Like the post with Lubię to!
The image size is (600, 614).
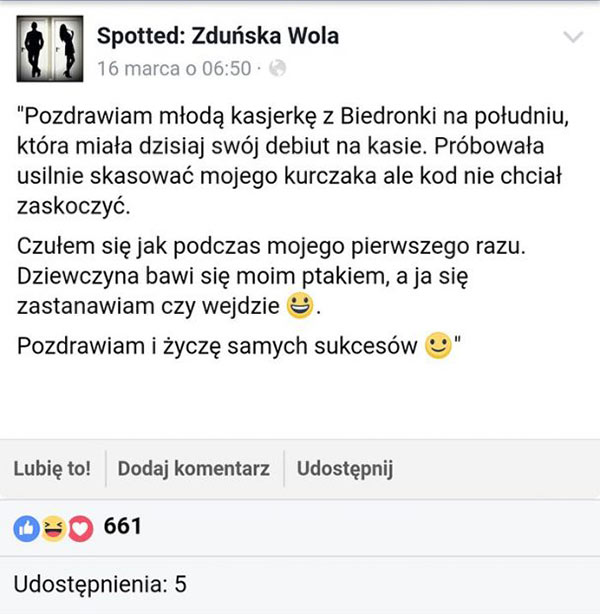coord(52,469)
